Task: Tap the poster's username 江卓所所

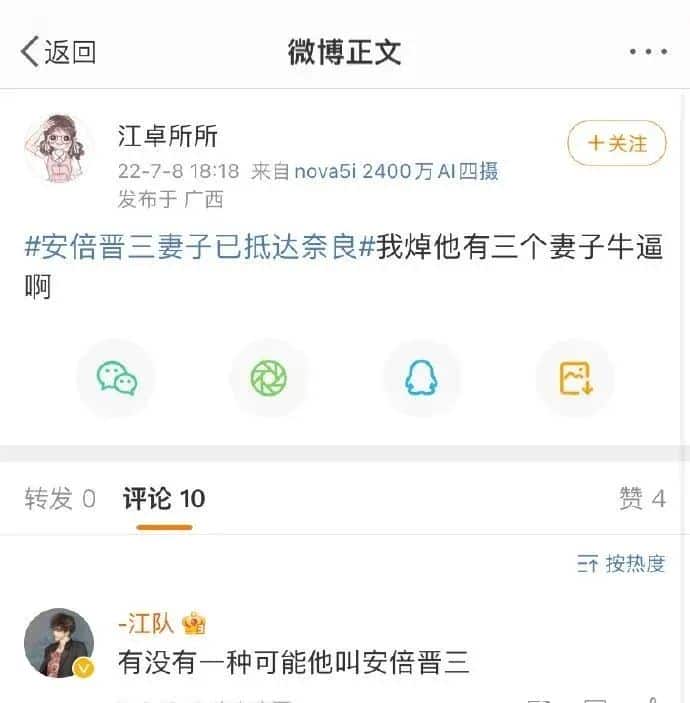Action: click(167, 135)
